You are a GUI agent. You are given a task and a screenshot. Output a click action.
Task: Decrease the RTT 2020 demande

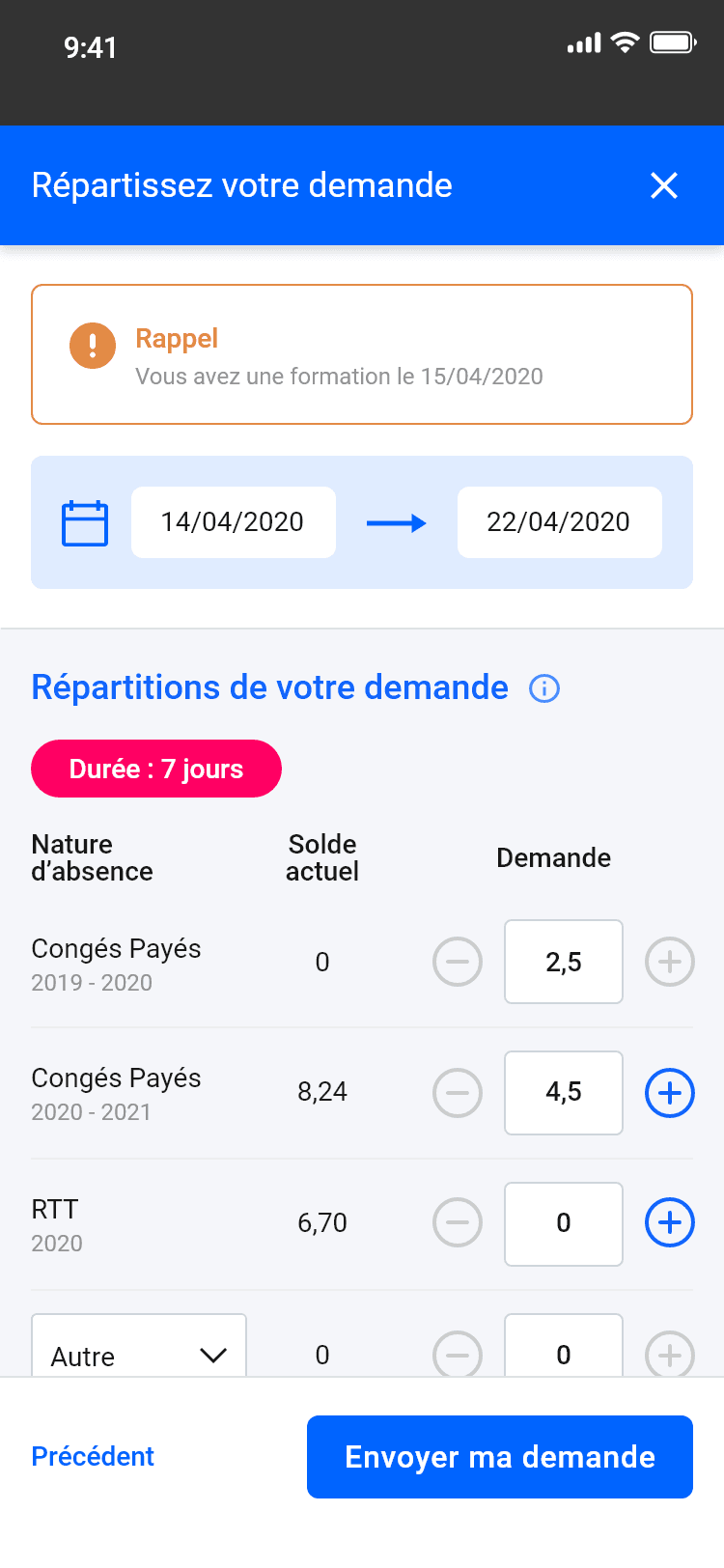pos(458,1223)
